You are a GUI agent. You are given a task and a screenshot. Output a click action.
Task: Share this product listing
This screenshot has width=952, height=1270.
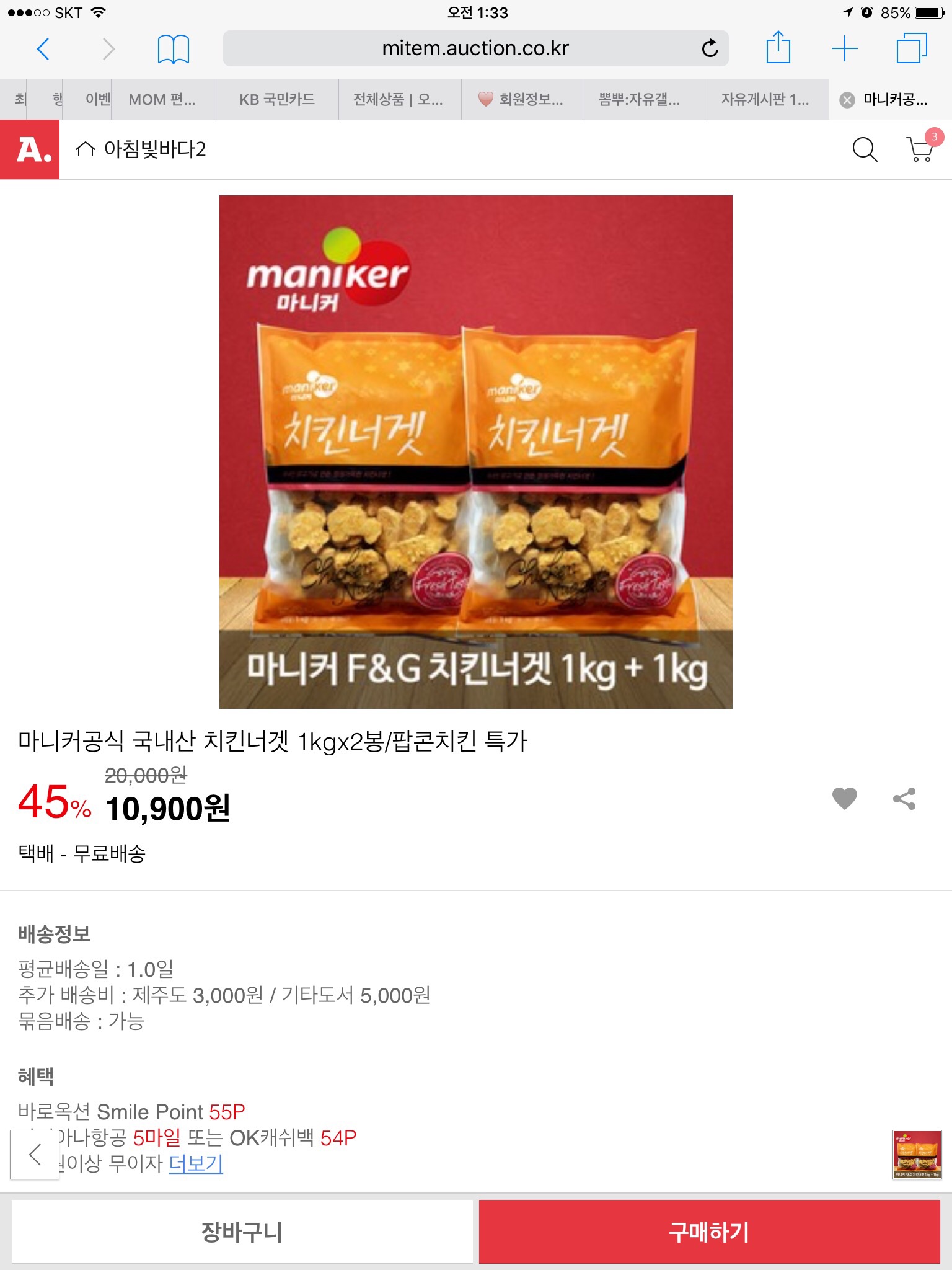pyautogui.click(x=904, y=799)
